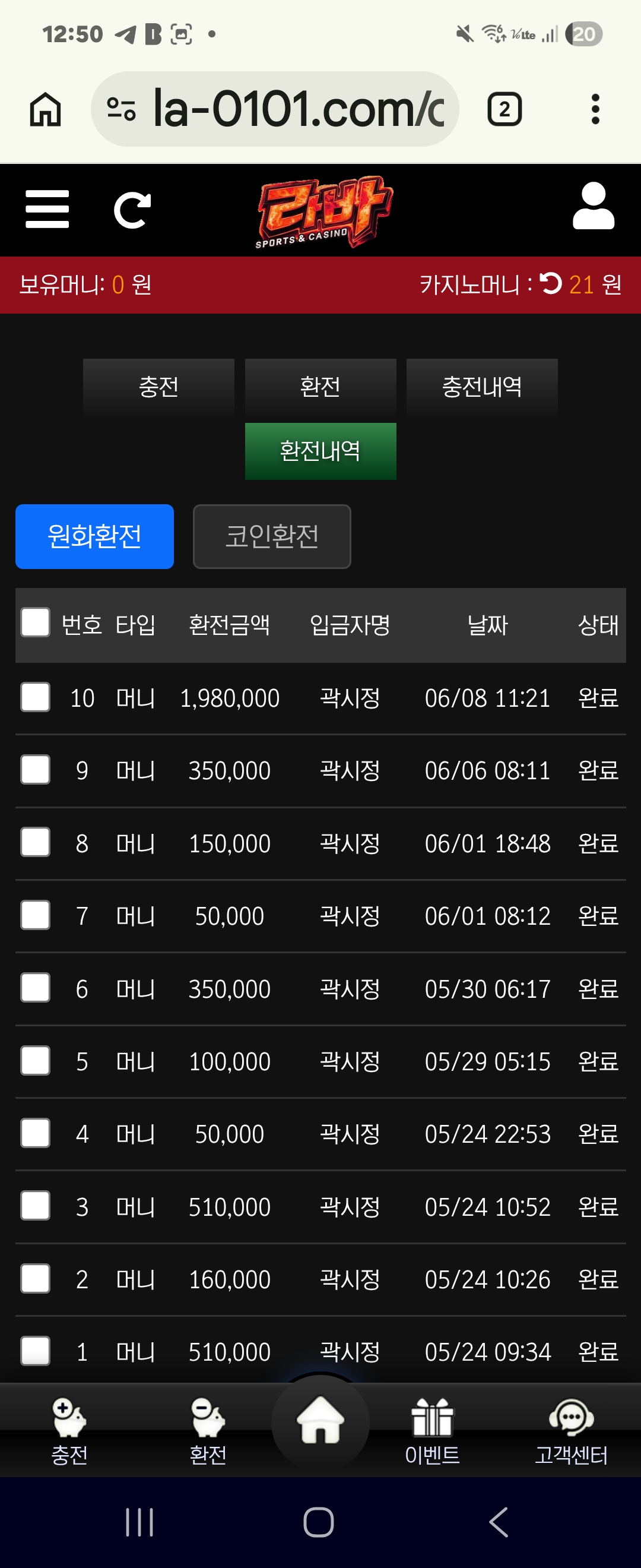Select the 환전내역 button

tap(320, 451)
